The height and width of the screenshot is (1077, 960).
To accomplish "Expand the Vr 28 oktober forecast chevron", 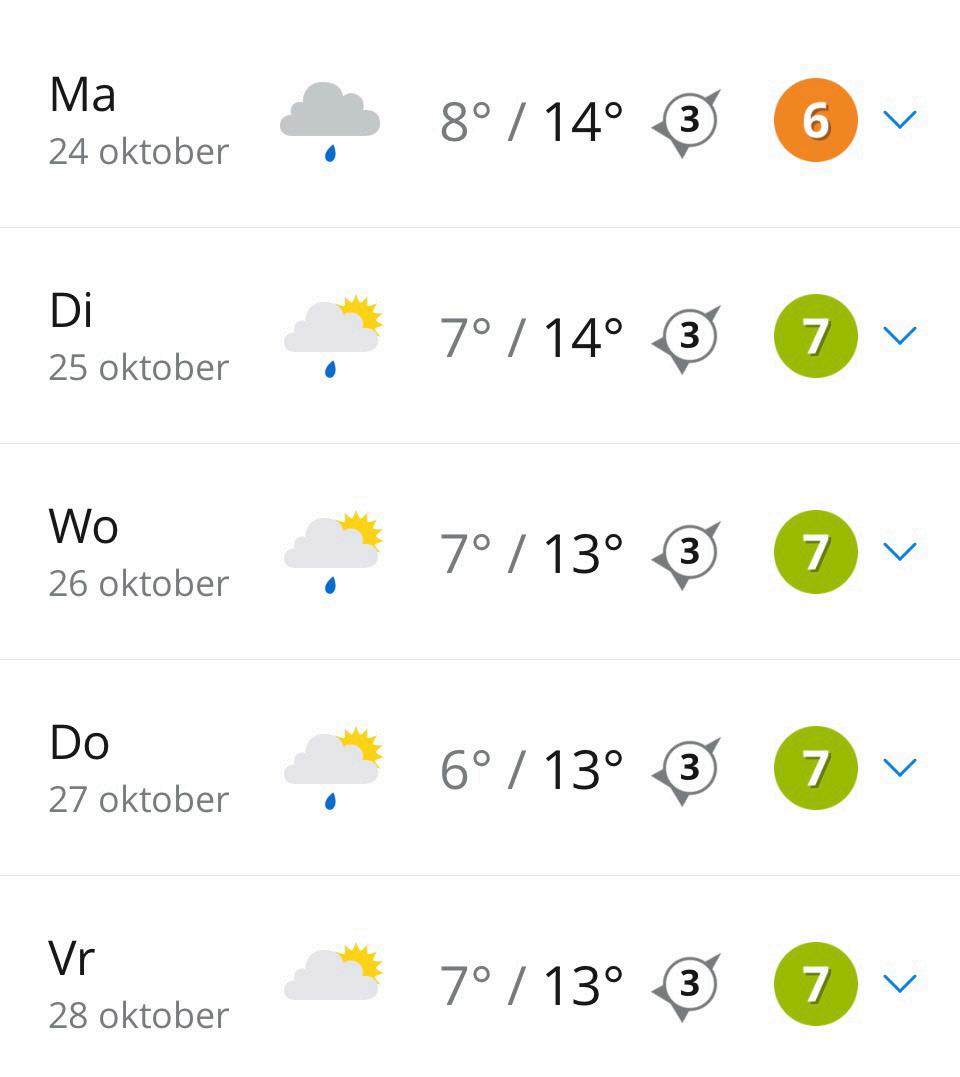I will pyautogui.click(x=900, y=984).
